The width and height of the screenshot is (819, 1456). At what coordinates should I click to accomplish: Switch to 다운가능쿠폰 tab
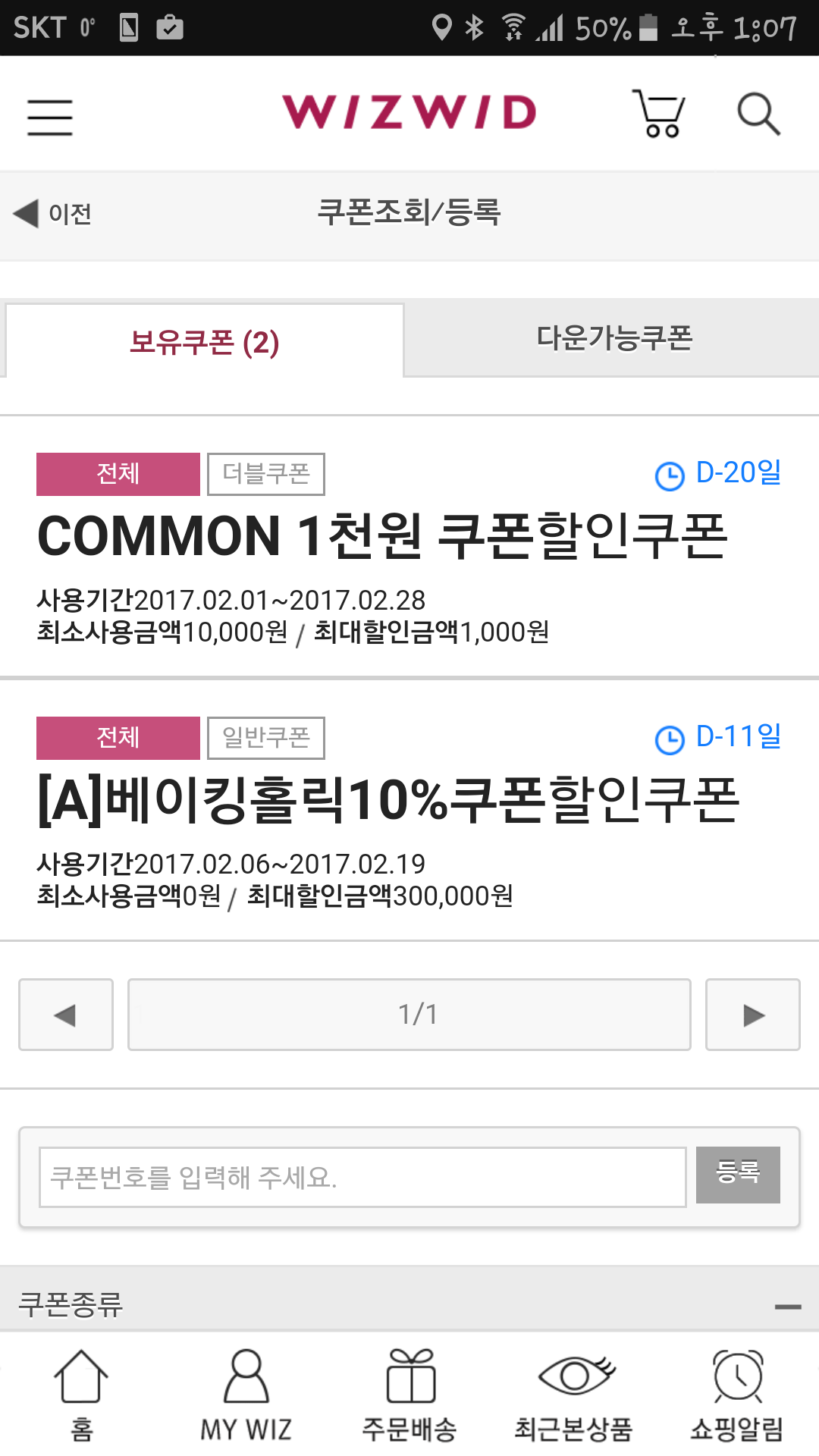pyautogui.click(x=614, y=338)
